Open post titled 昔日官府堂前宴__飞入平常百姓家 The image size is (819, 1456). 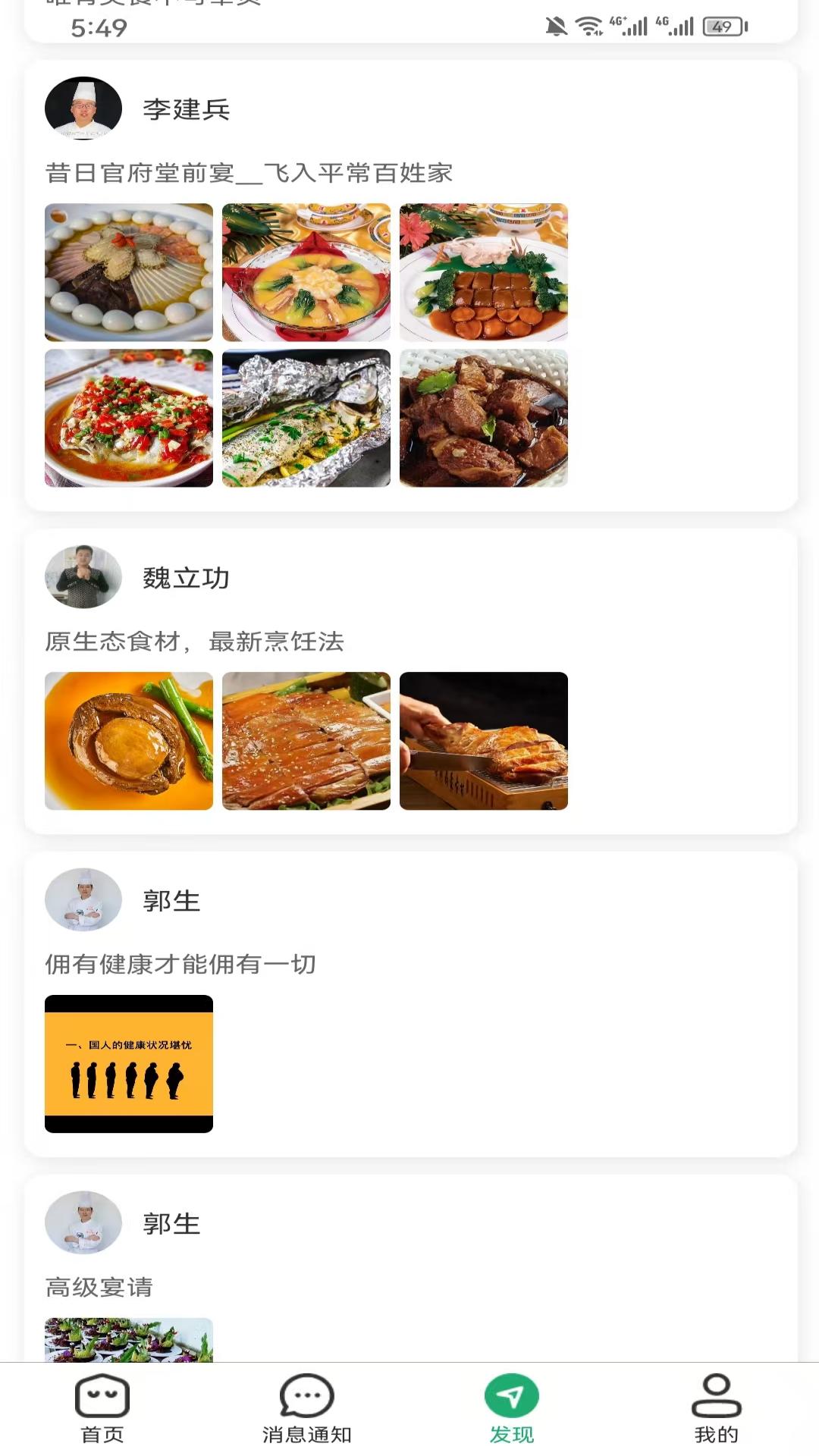pyautogui.click(x=248, y=173)
